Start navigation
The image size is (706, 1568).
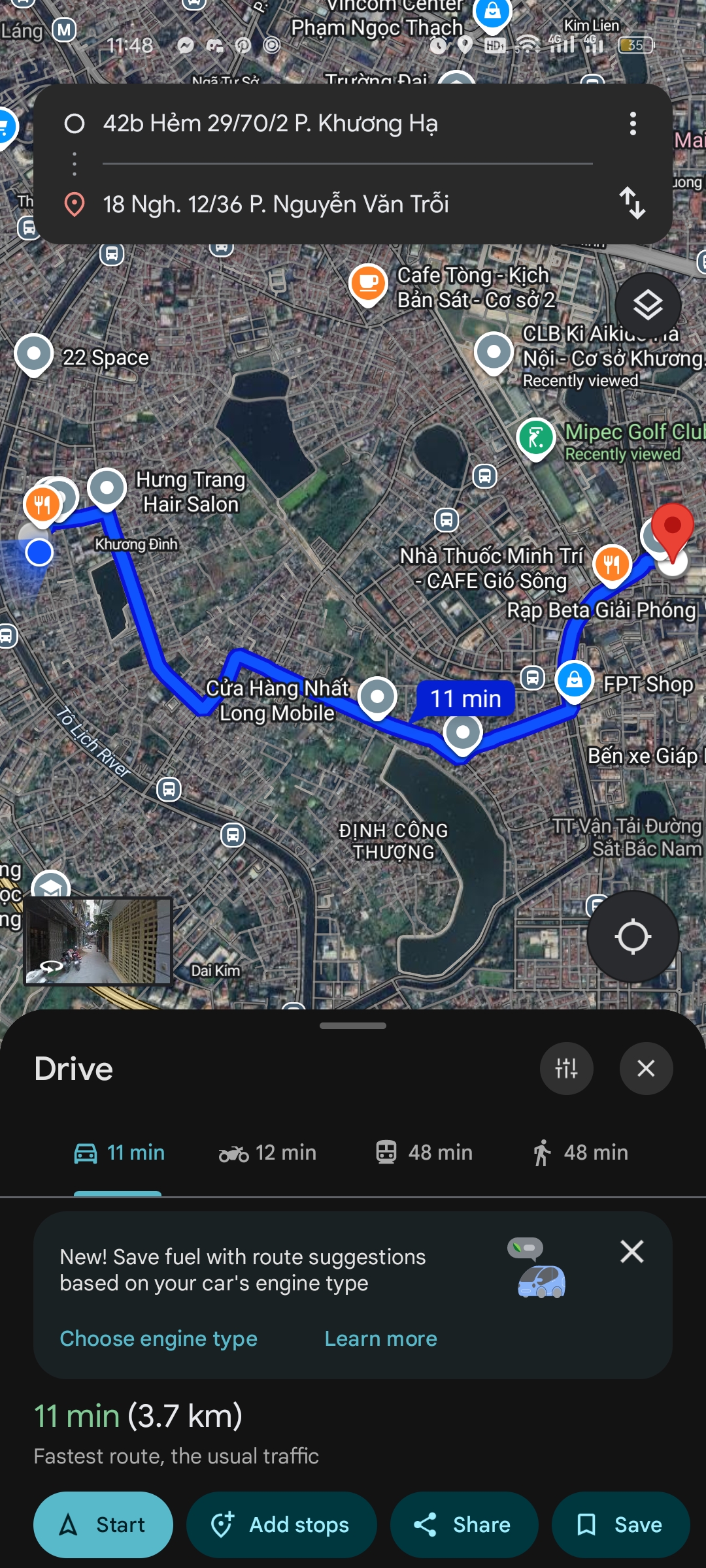click(x=103, y=1525)
